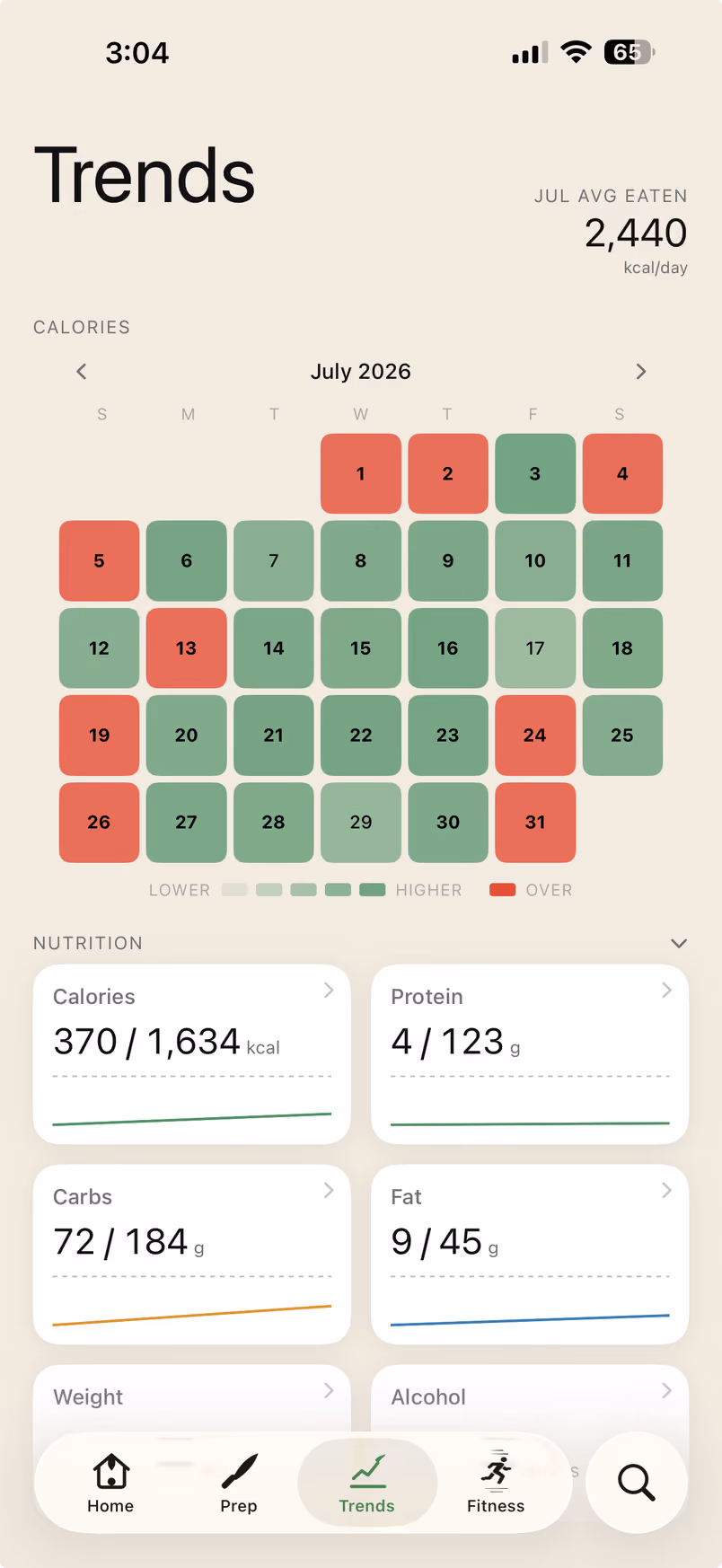The height and width of the screenshot is (1568, 722).
Task: Switch to the Fitness tab
Action: (x=496, y=1483)
